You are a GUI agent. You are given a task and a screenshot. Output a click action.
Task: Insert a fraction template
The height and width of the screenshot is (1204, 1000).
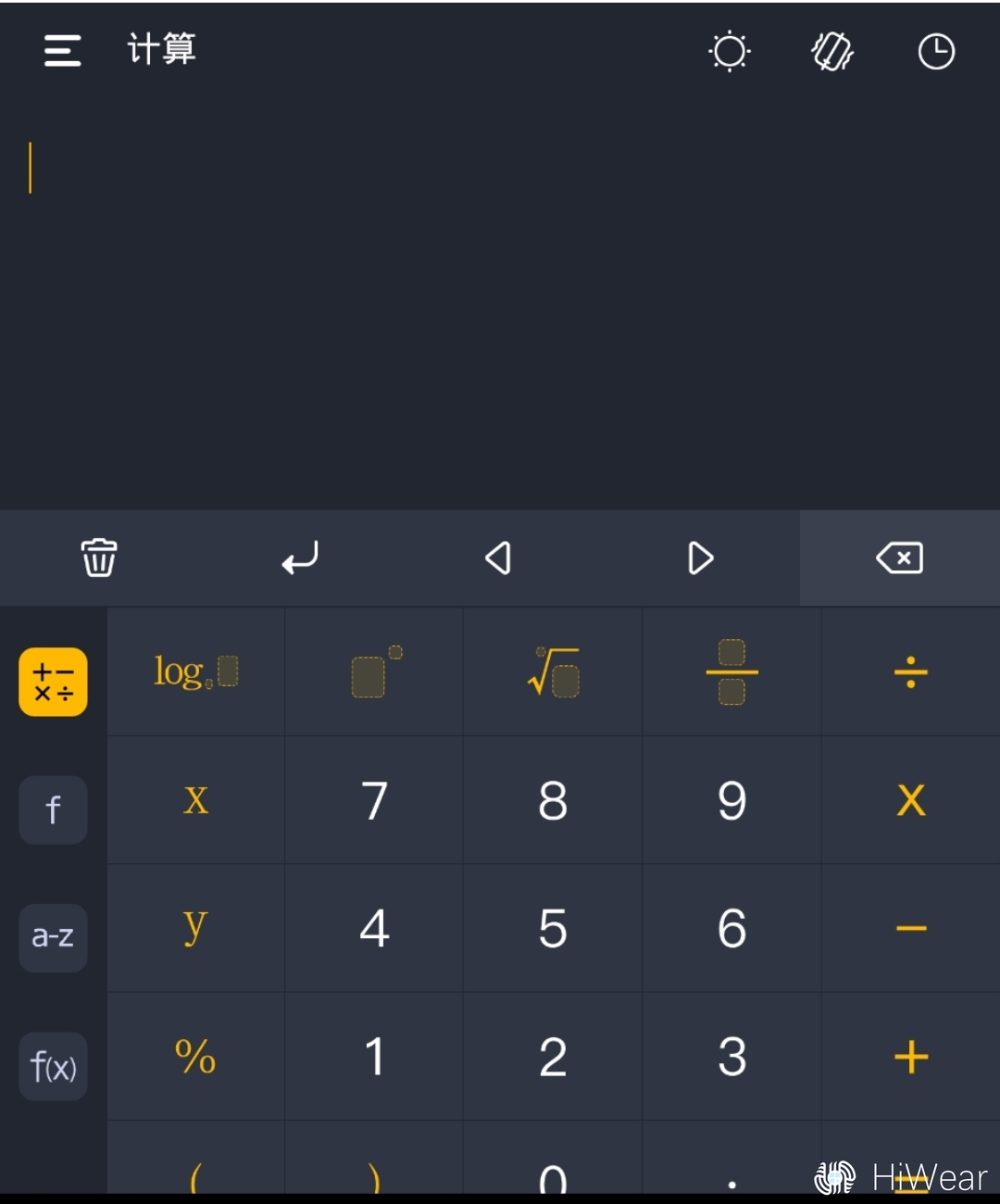(x=731, y=671)
